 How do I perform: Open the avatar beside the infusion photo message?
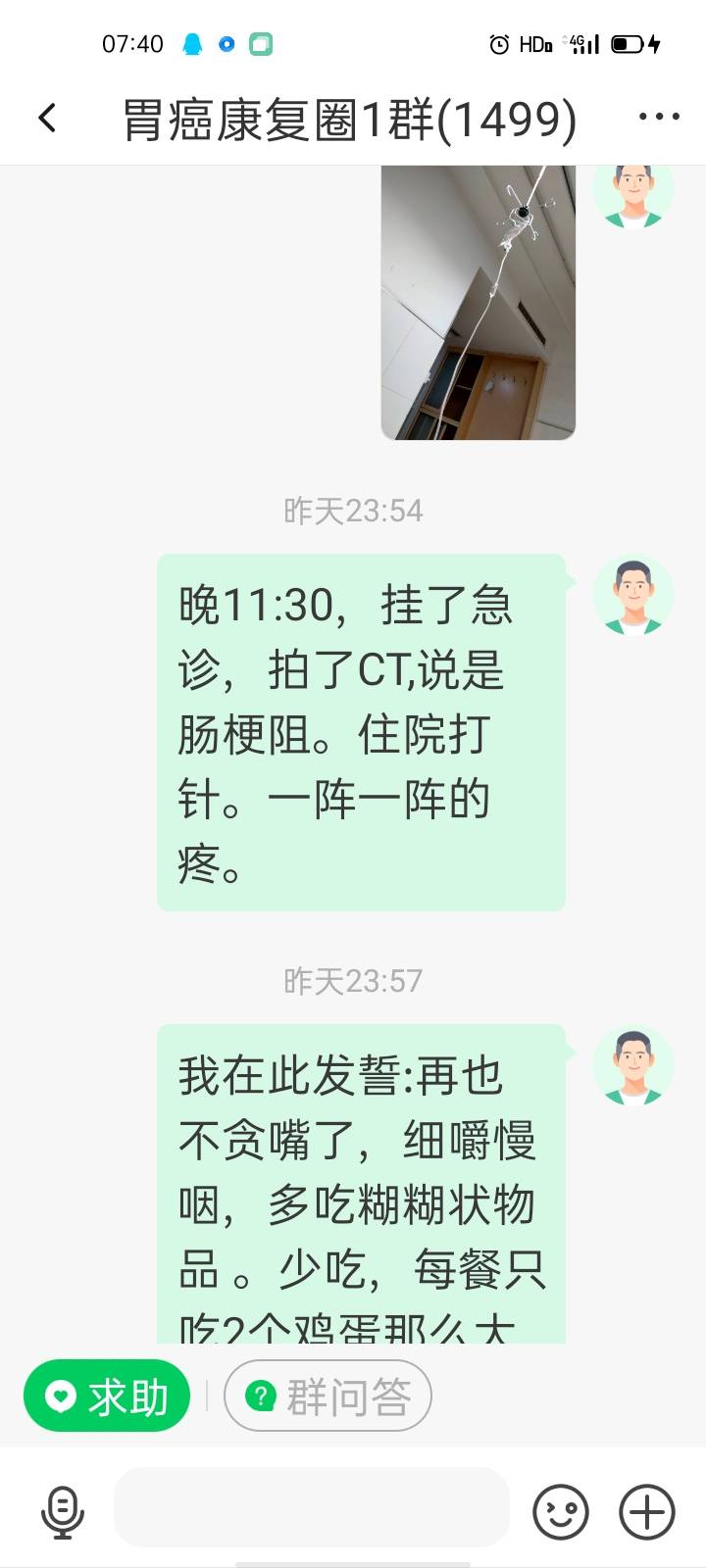(x=633, y=192)
